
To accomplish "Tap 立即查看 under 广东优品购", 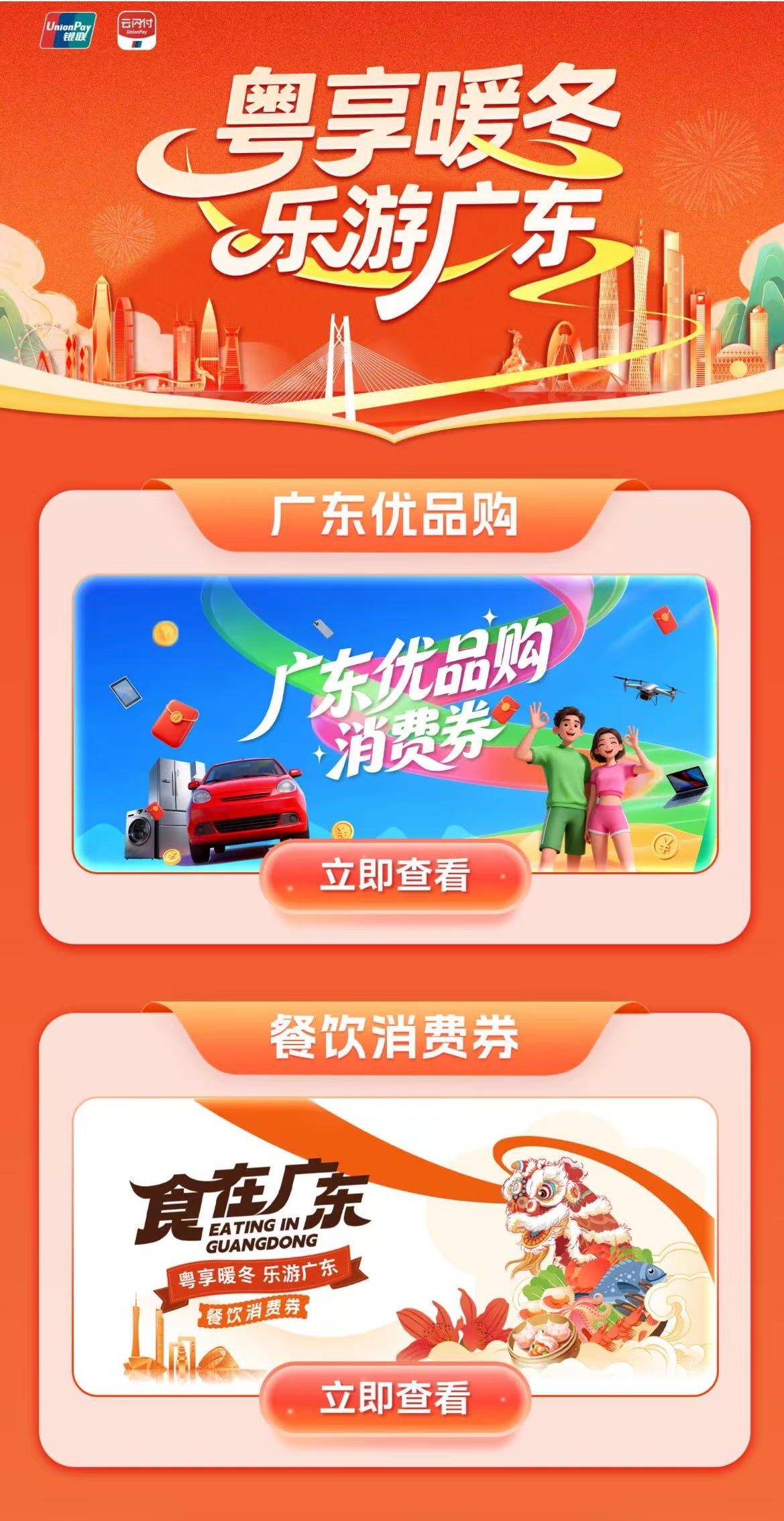I will pos(394,876).
